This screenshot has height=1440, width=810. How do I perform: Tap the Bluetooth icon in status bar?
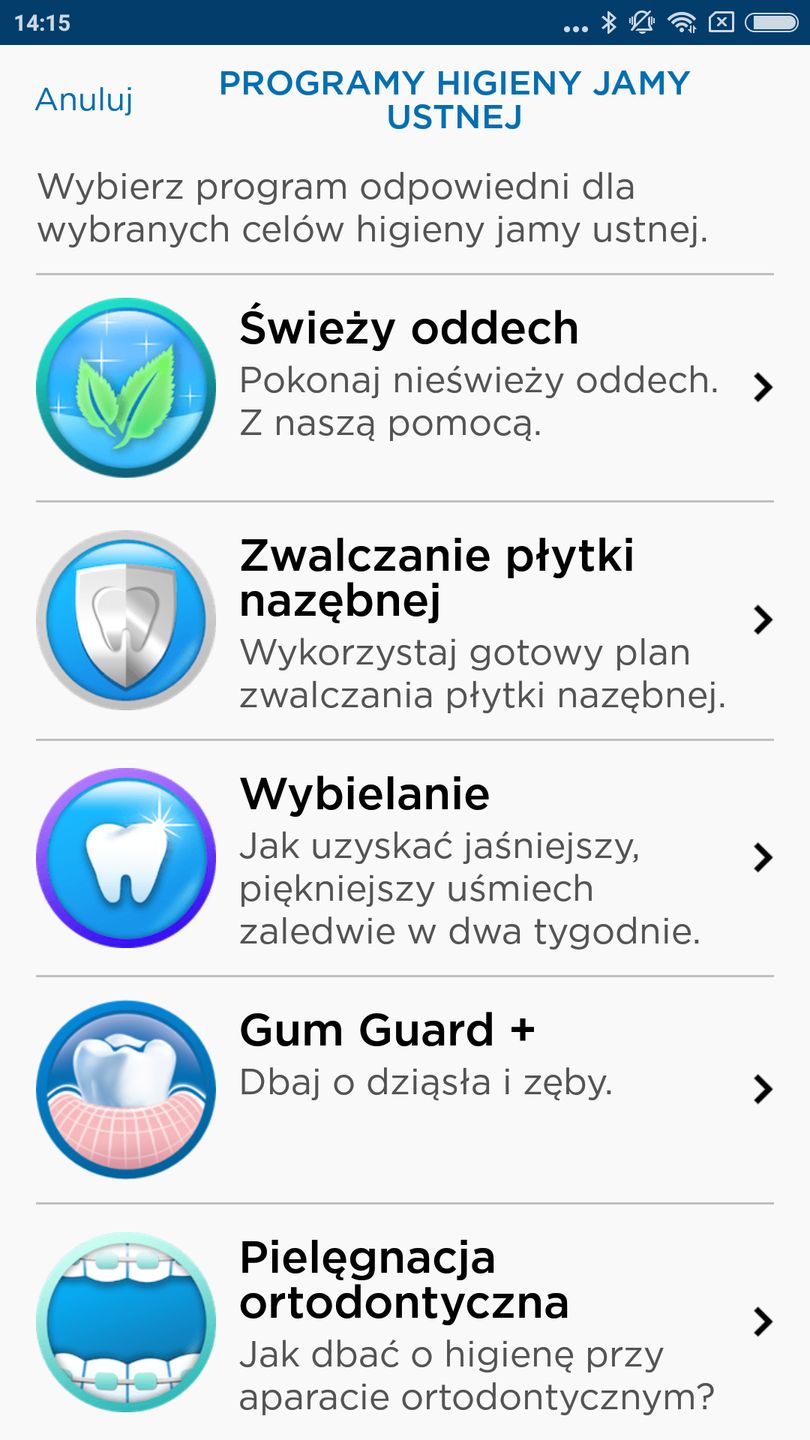(609, 21)
